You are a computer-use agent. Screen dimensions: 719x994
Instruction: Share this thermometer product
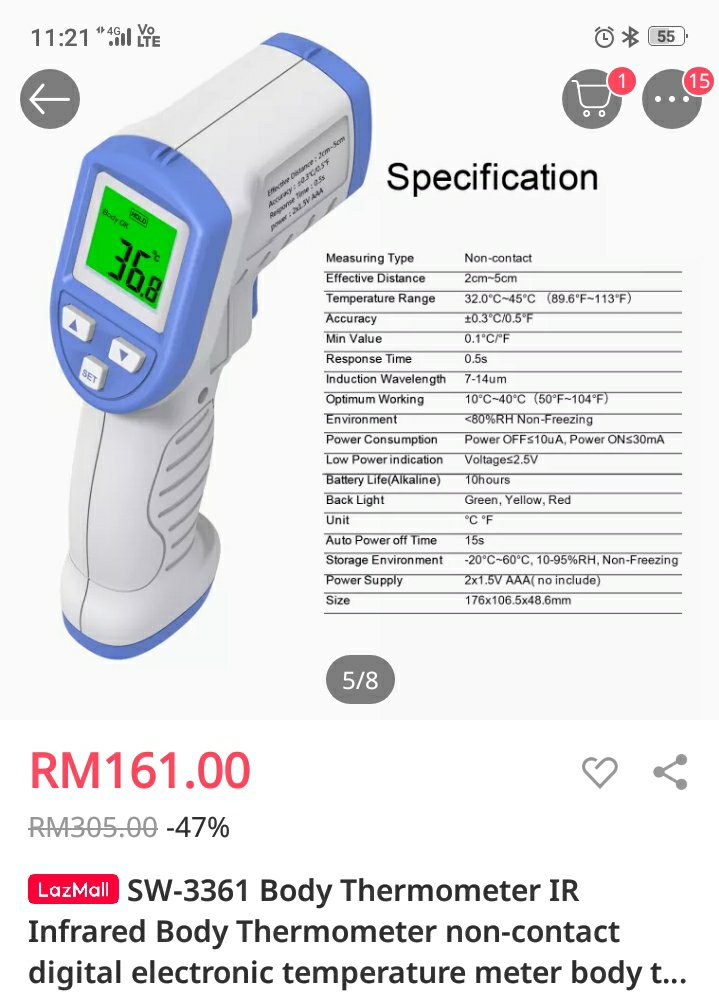click(670, 772)
